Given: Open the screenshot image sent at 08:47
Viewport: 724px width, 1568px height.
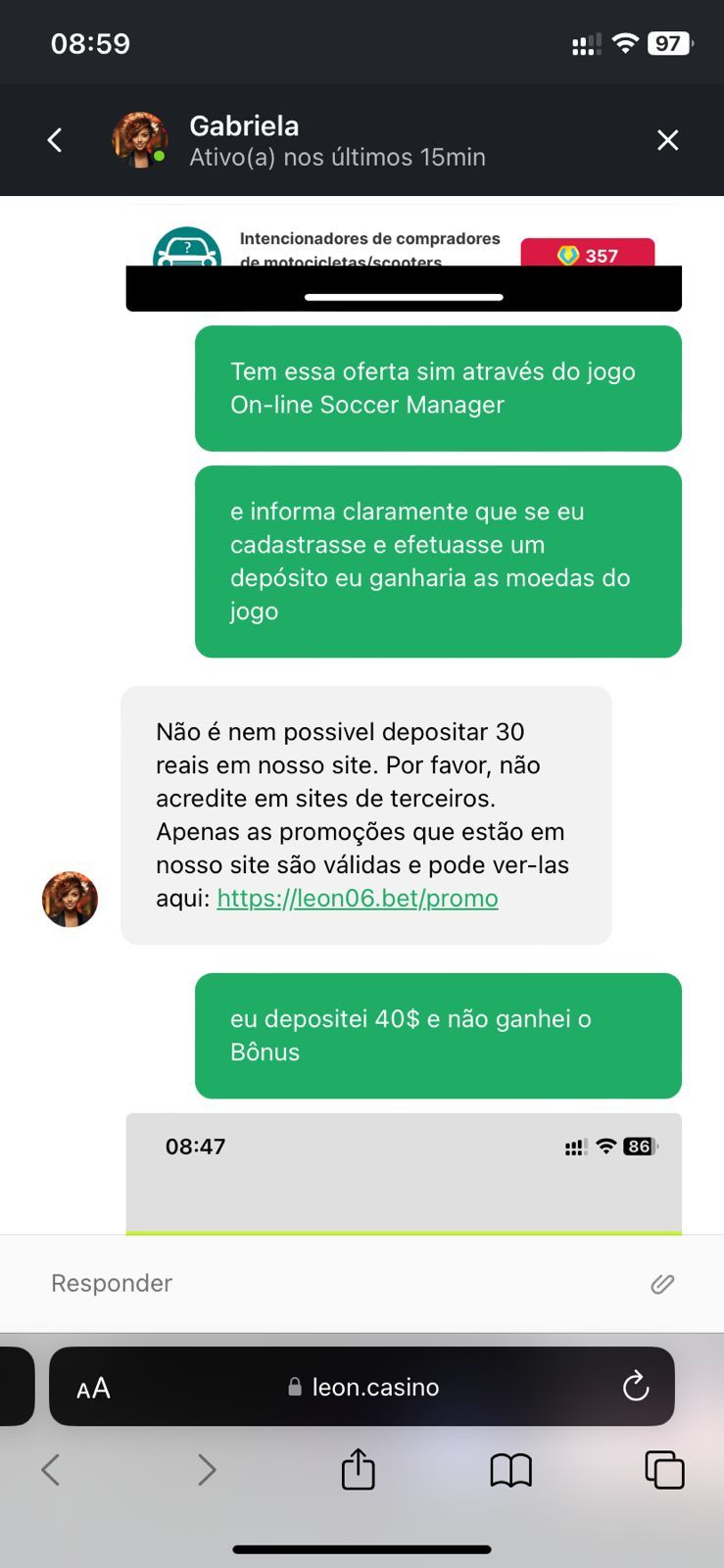Looking at the screenshot, I should 403,1174.
